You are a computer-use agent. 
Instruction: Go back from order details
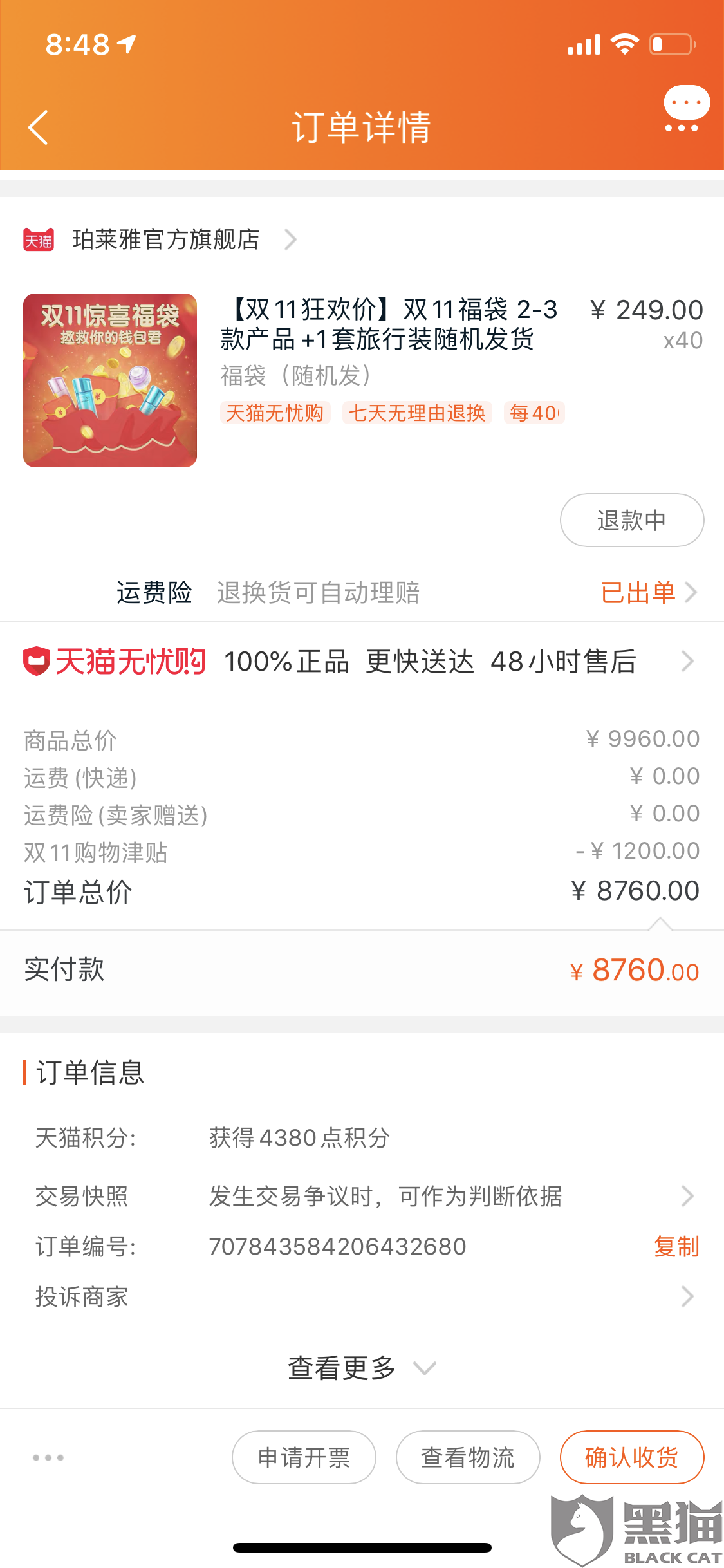point(39,127)
